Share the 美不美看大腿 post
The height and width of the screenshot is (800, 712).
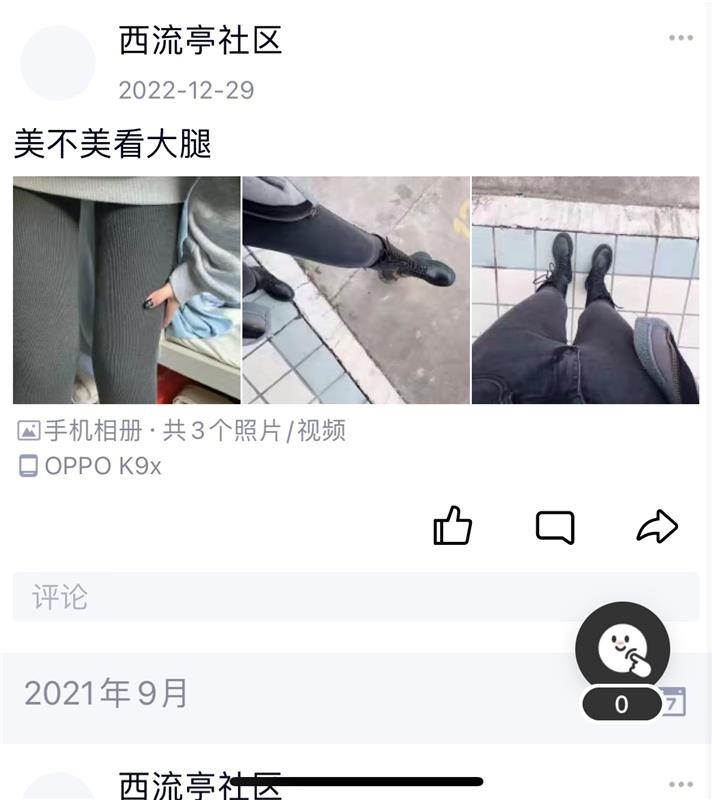(x=657, y=526)
